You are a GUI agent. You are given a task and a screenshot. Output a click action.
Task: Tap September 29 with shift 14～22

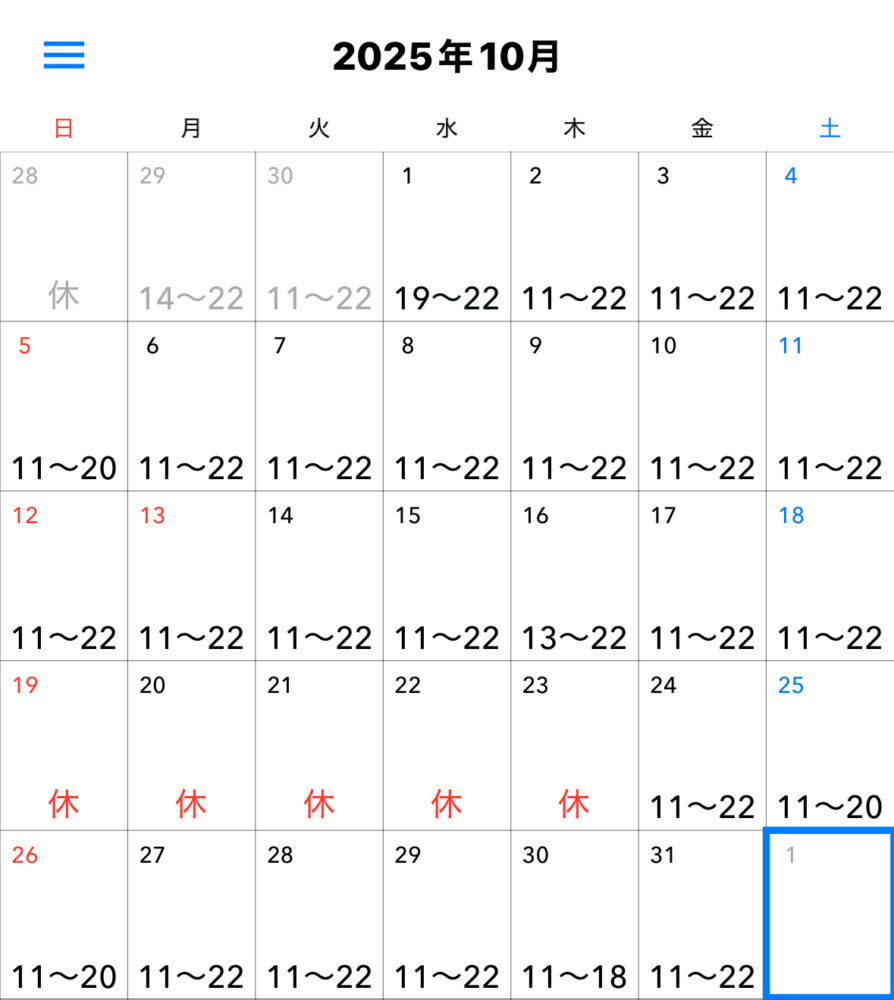point(191,238)
